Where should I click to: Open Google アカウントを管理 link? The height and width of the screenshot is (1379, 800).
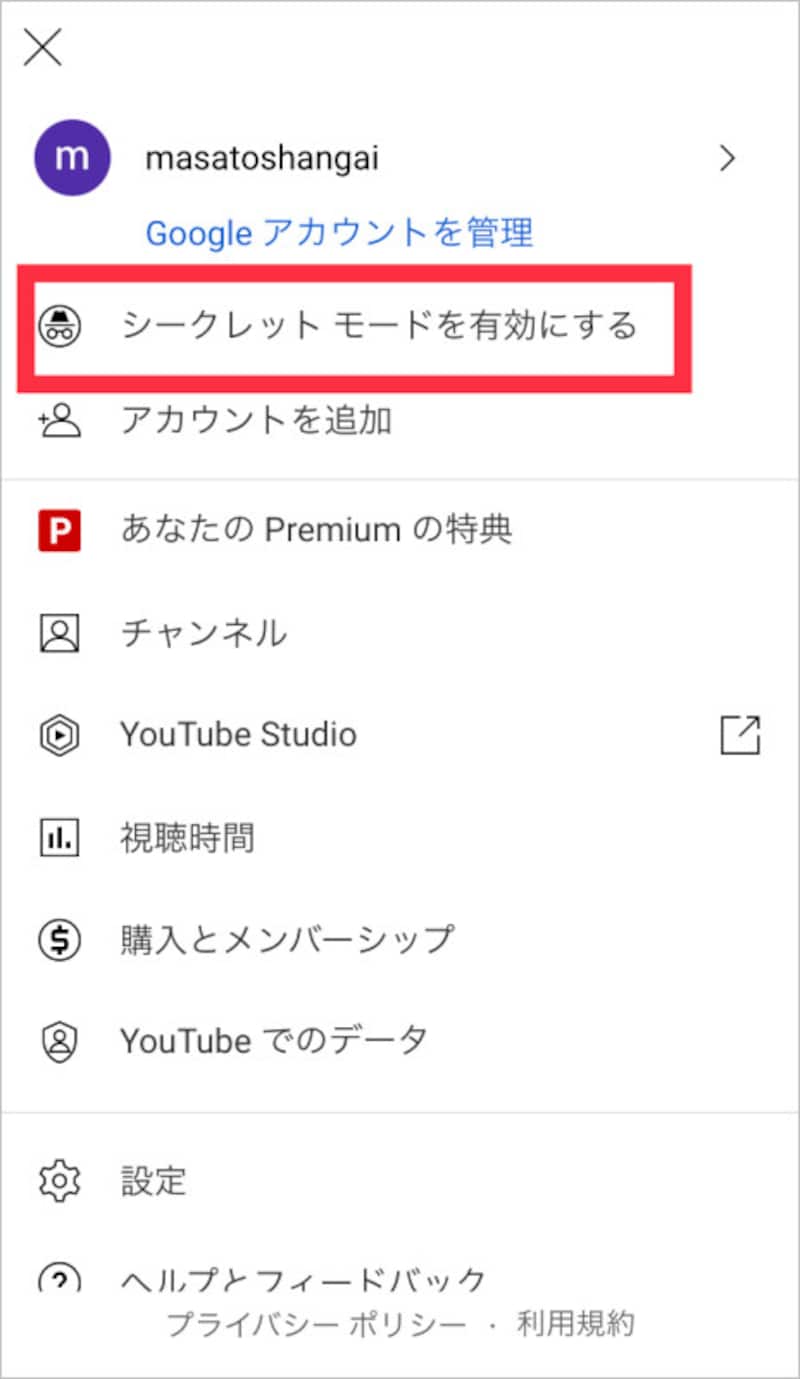click(339, 233)
